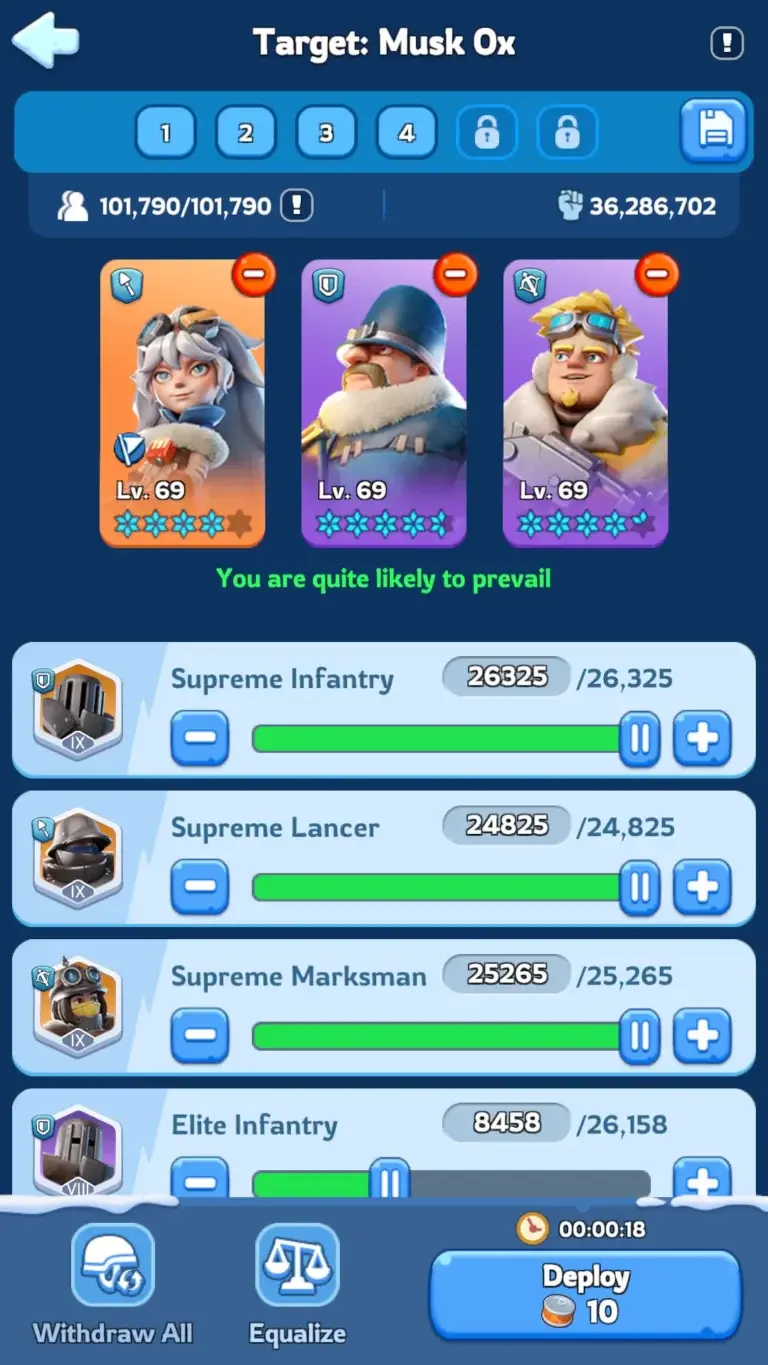The height and width of the screenshot is (1365, 768).
Task: Open the info icon beside the title
Action: pos(726,43)
